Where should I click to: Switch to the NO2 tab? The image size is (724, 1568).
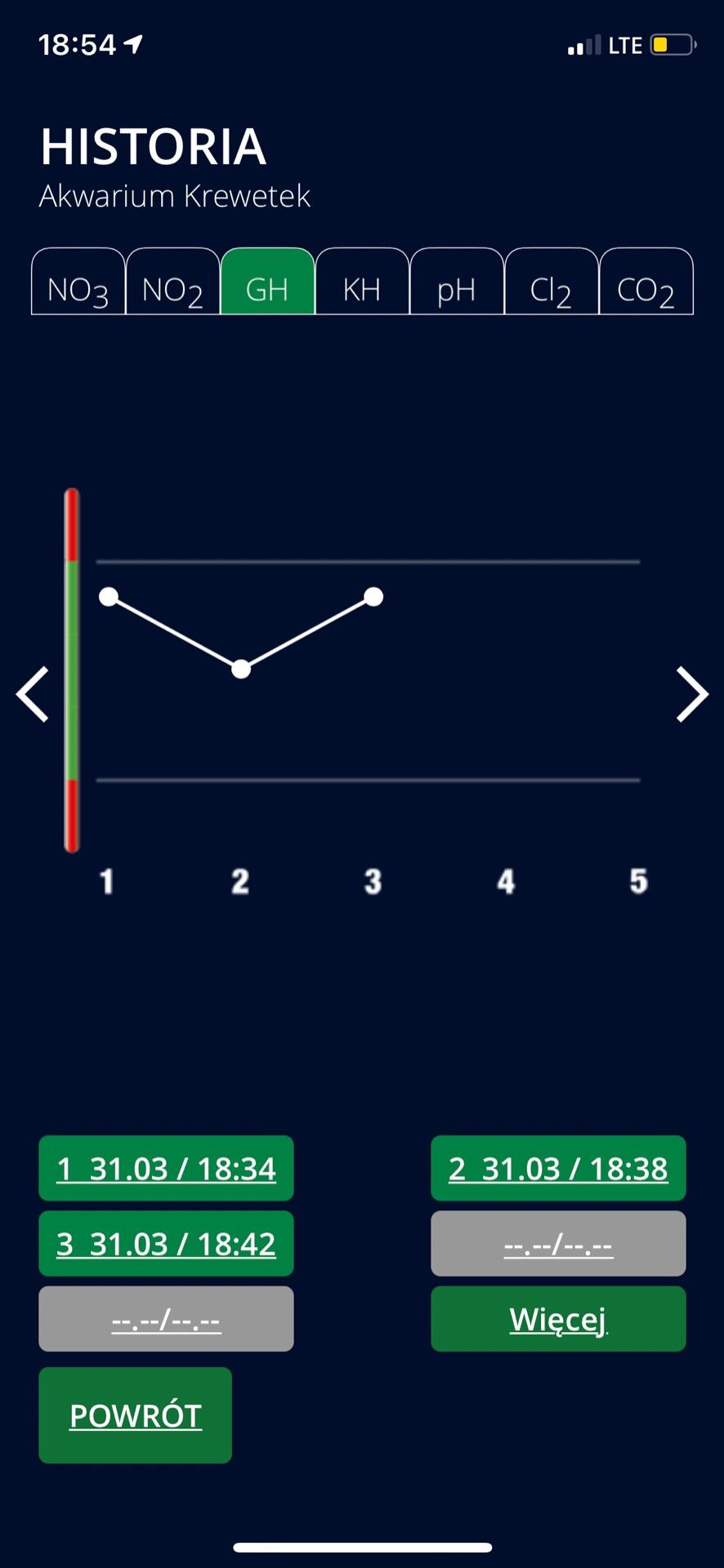coord(172,282)
